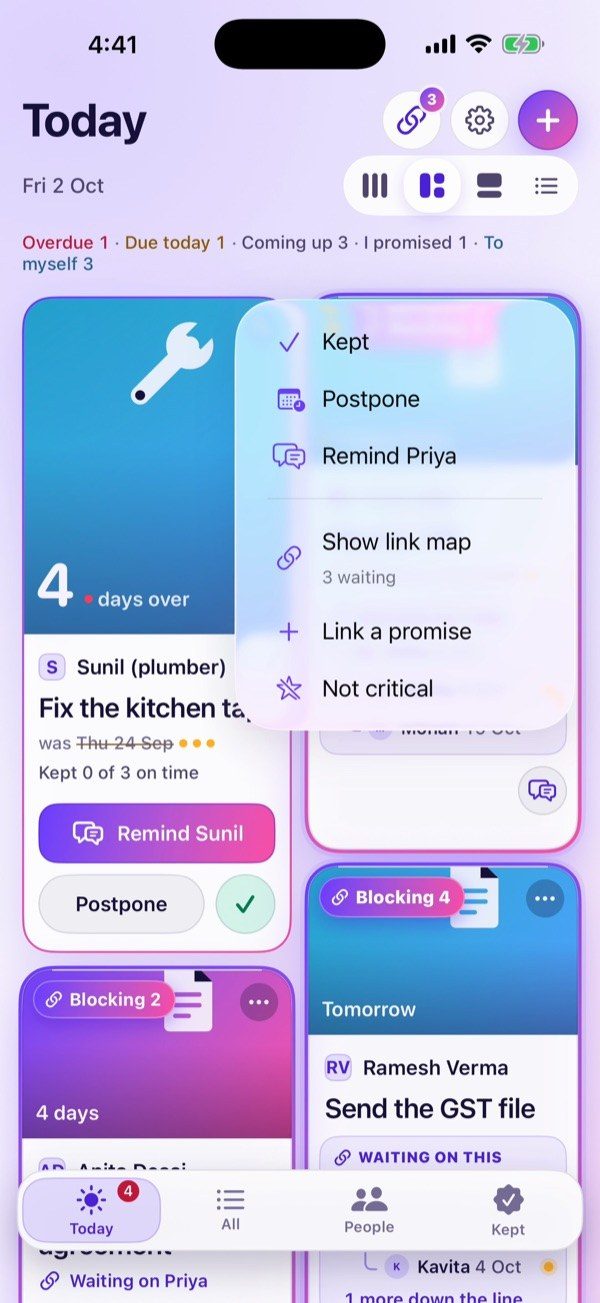This screenshot has height=1303, width=600.
Task: Open the link map icon with badge 3
Action: click(411, 121)
